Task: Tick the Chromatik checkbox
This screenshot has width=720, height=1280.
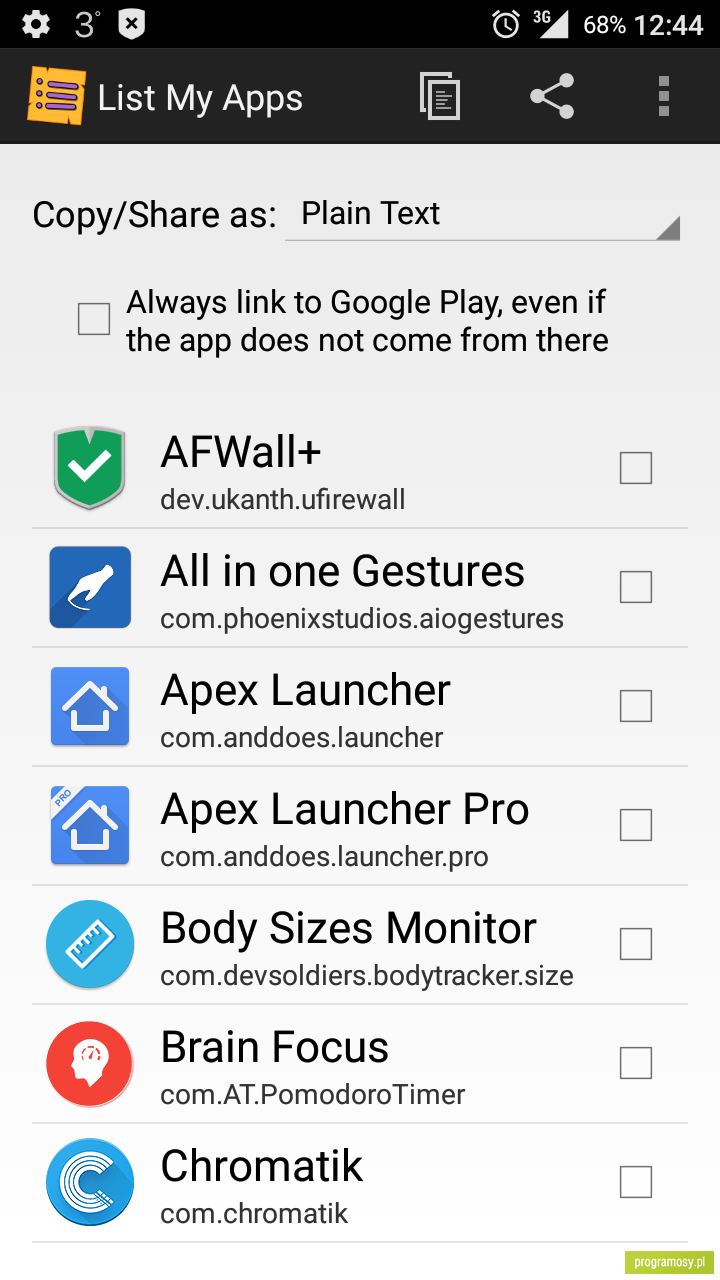Action: pyautogui.click(x=636, y=1182)
